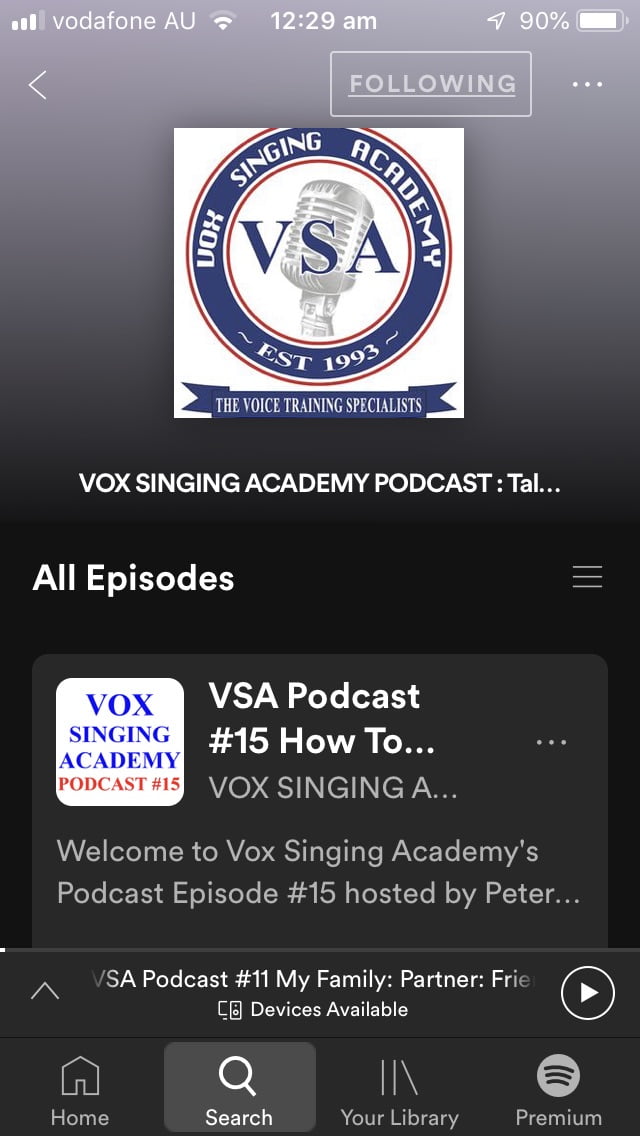The height and width of the screenshot is (1136, 640).
Task: Switch to the Home tab
Action: (x=81, y=1090)
